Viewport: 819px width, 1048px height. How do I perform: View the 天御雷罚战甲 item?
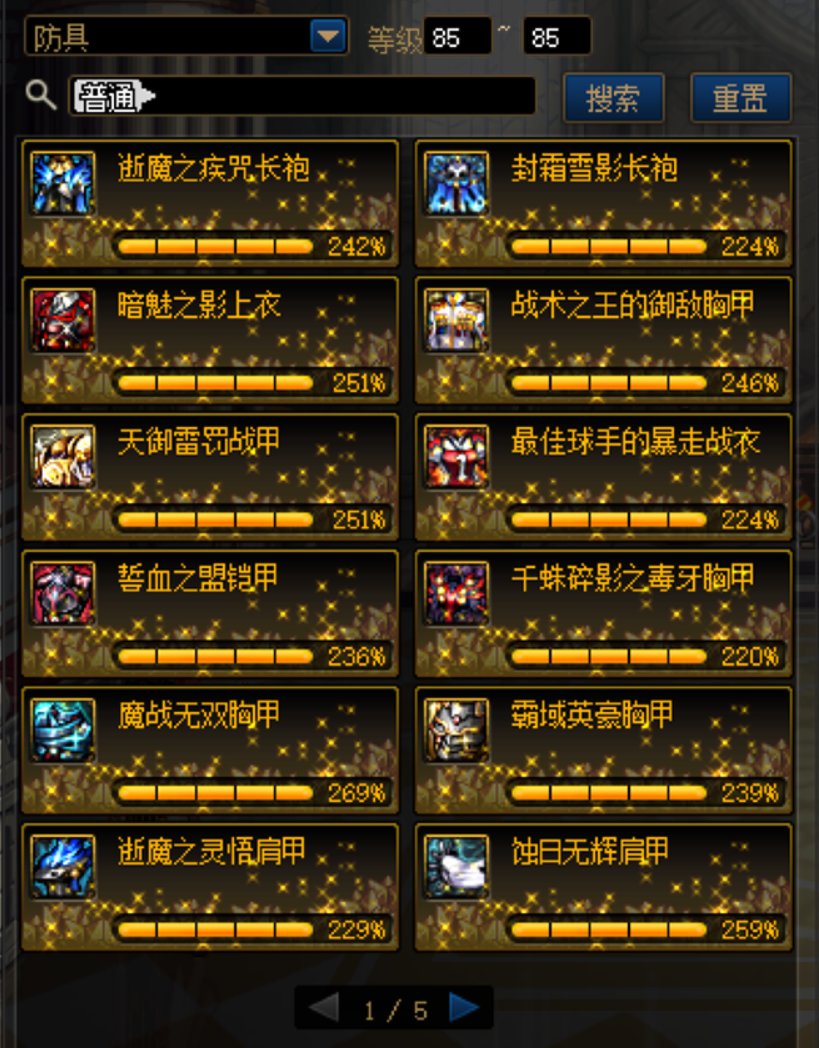coord(210,477)
